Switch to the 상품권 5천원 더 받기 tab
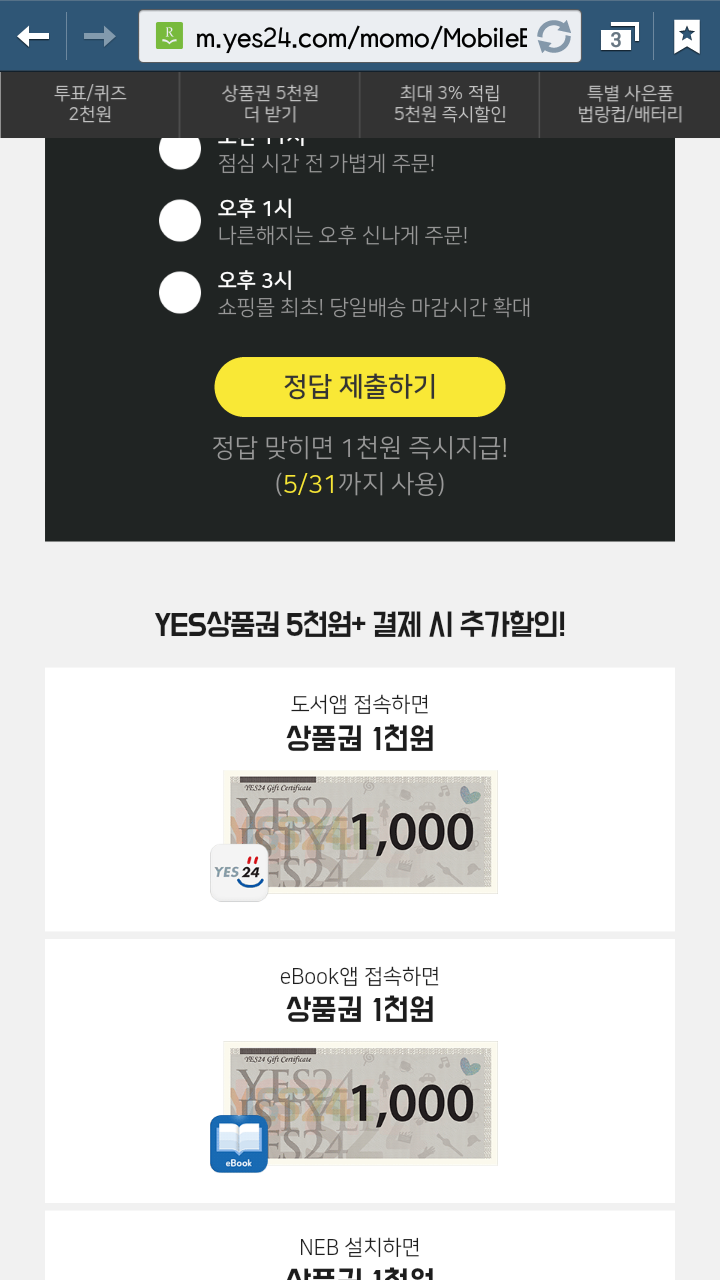This screenshot has height=1280, width=720. pos(270,104)
